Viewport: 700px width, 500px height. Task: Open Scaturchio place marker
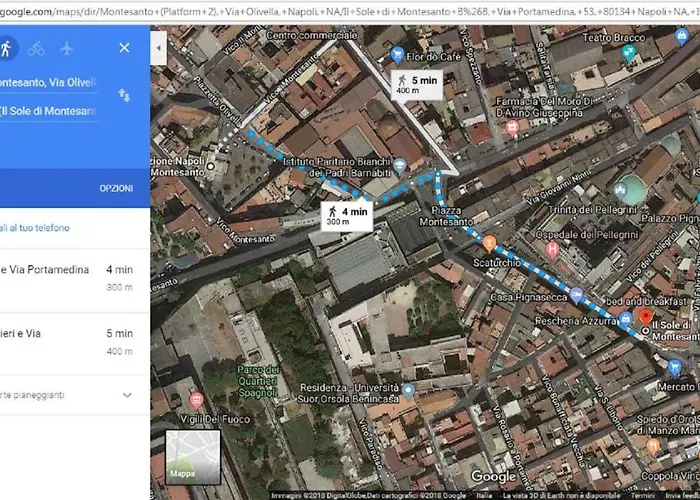(489, 243)
